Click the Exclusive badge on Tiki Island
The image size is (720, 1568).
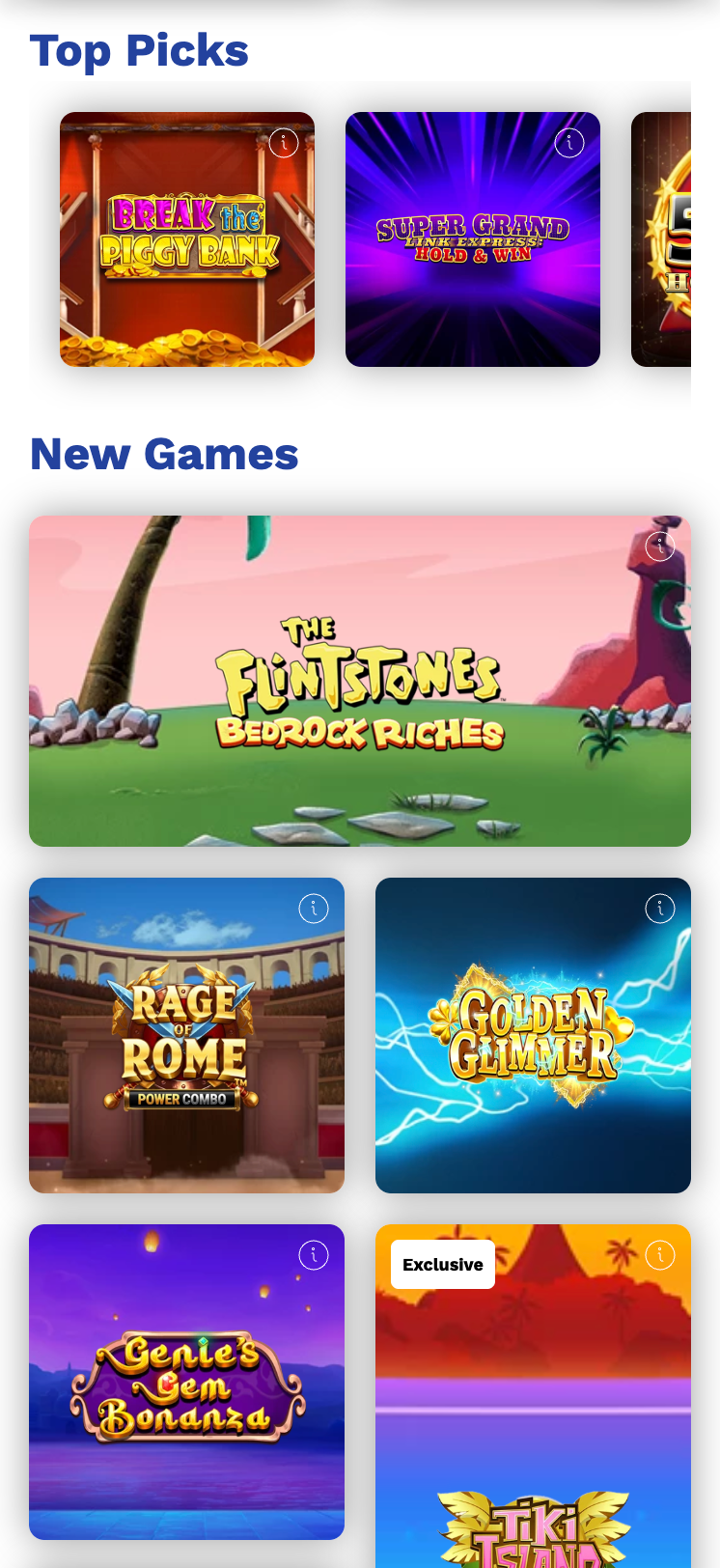(x=443, y=1263)
